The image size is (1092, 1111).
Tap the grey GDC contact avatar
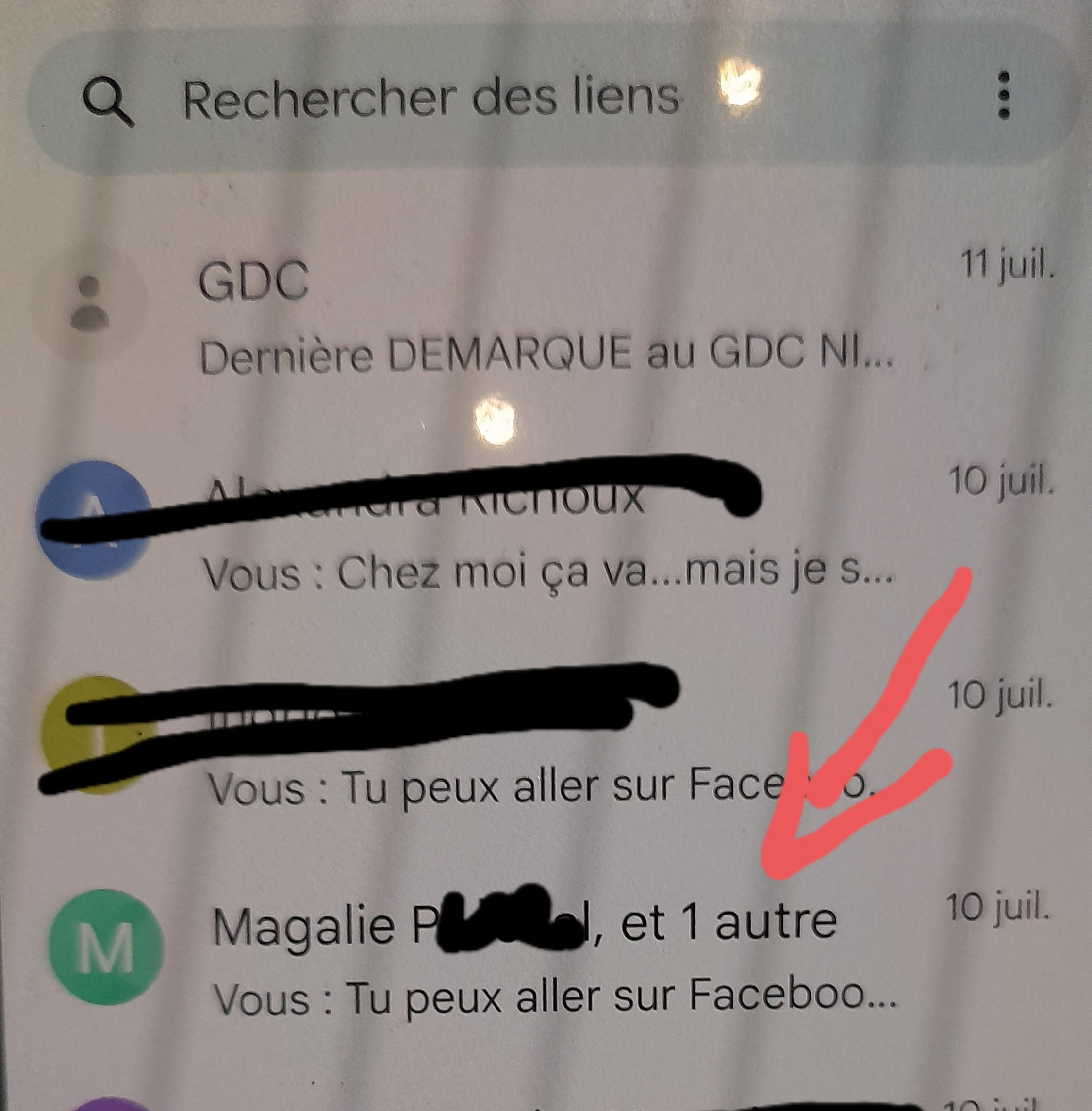point(90,303)
